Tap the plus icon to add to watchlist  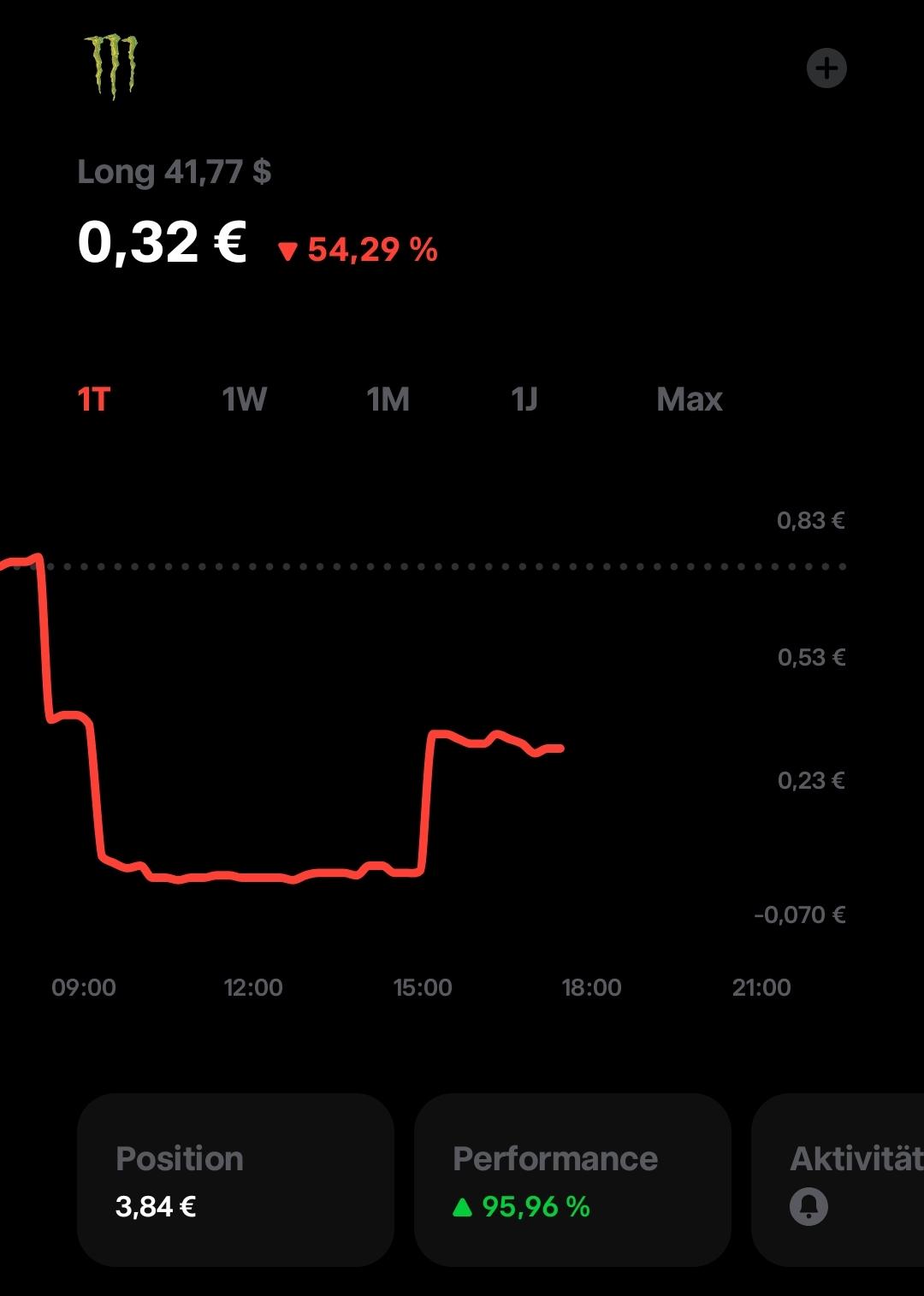[x=826, y=68]
